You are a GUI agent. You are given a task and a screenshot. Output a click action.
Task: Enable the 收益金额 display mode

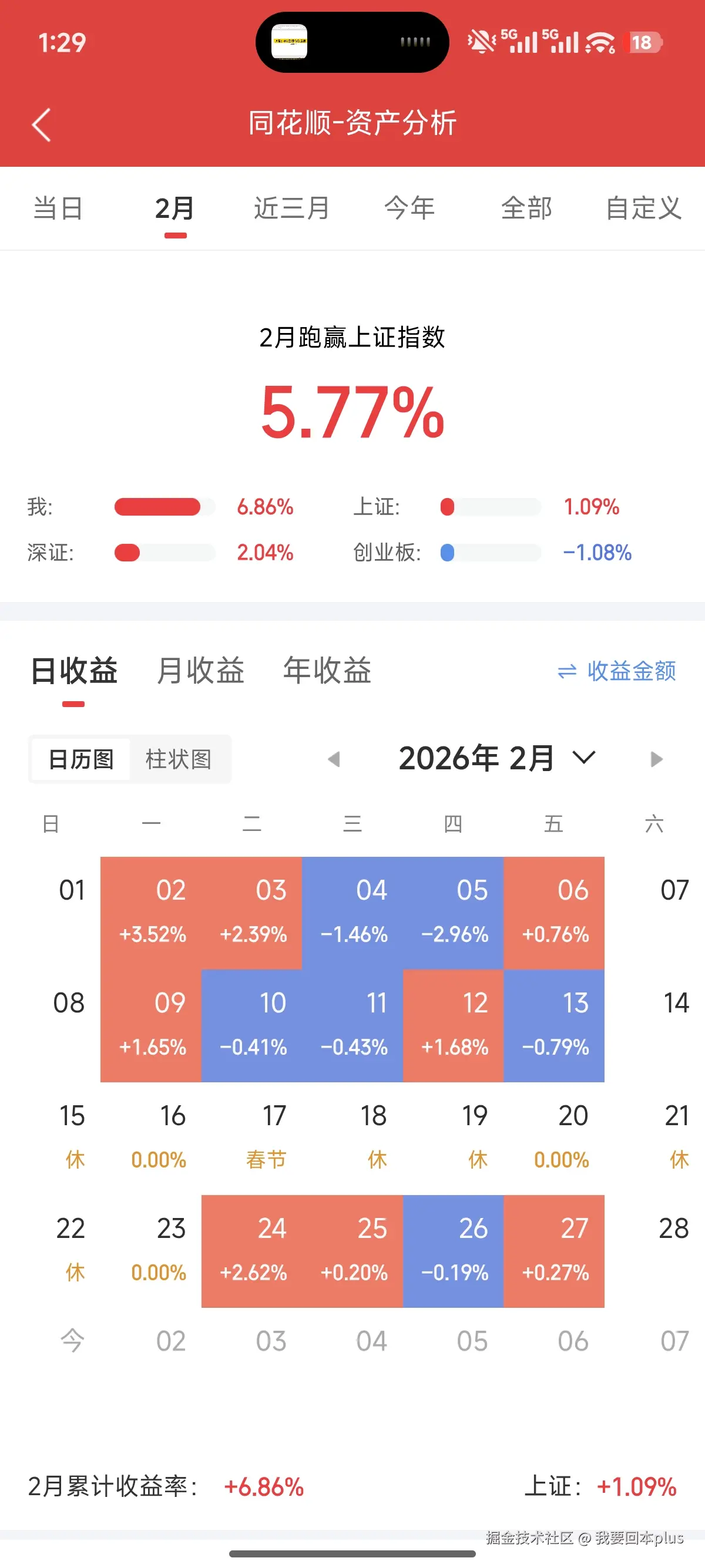point(632,671)
